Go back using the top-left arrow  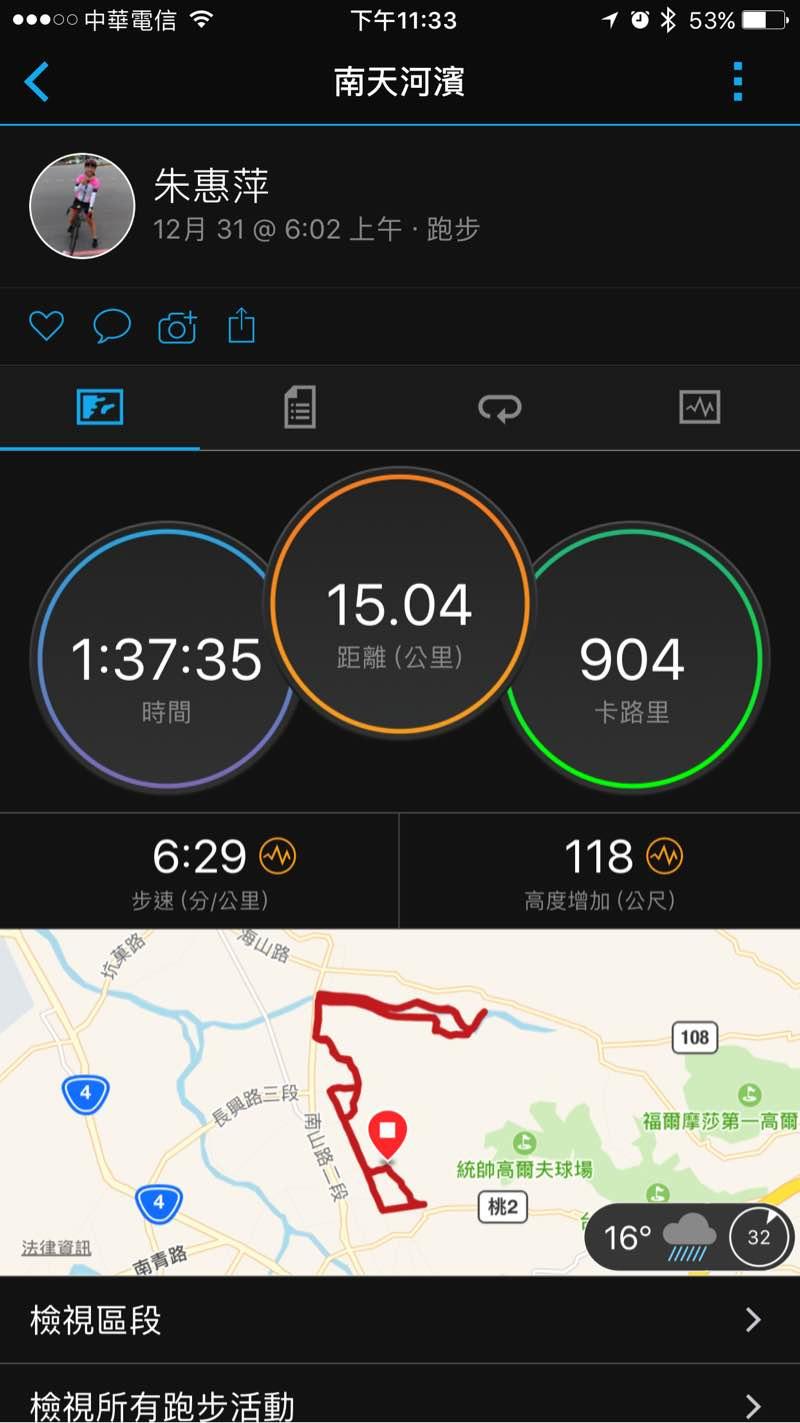click(x=37, y=82)
